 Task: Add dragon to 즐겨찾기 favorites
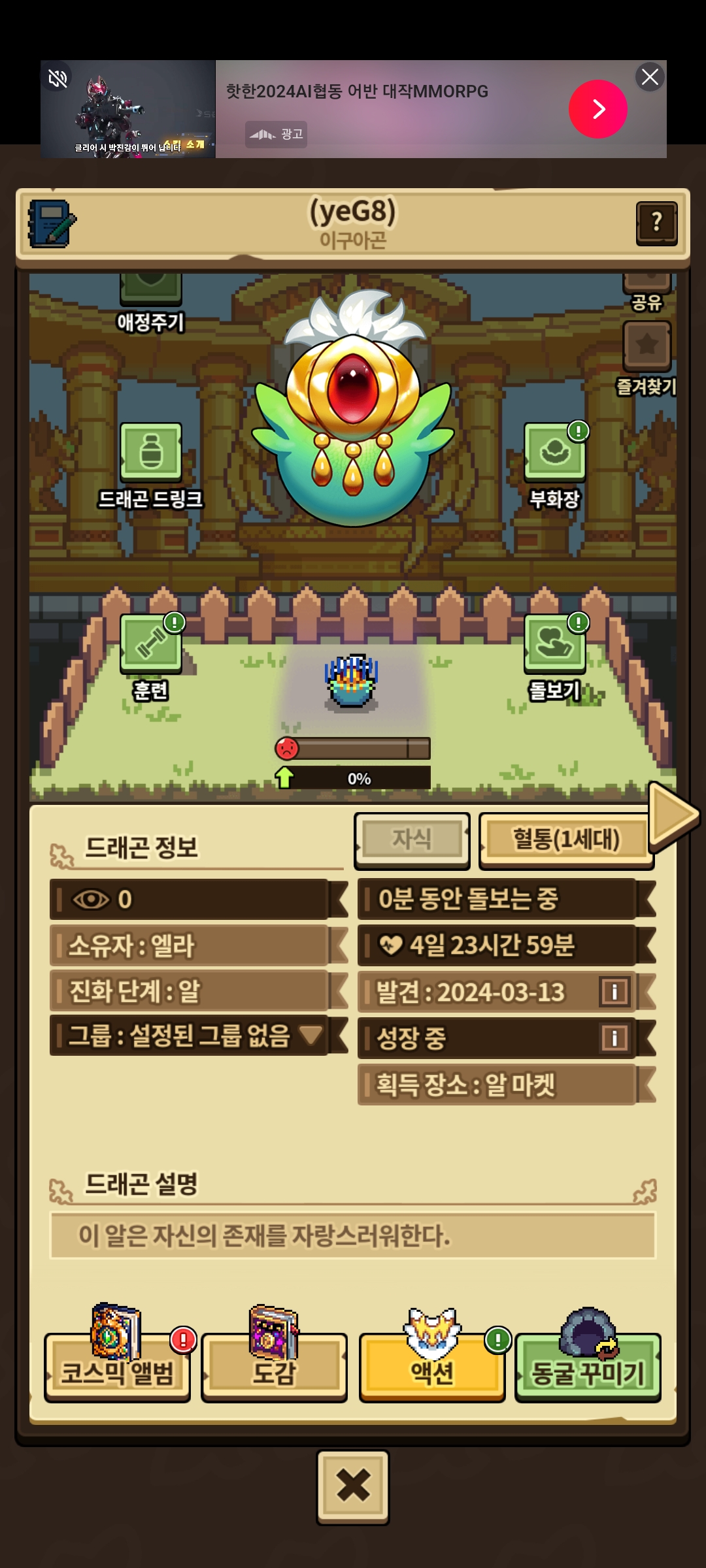[647, 346]
